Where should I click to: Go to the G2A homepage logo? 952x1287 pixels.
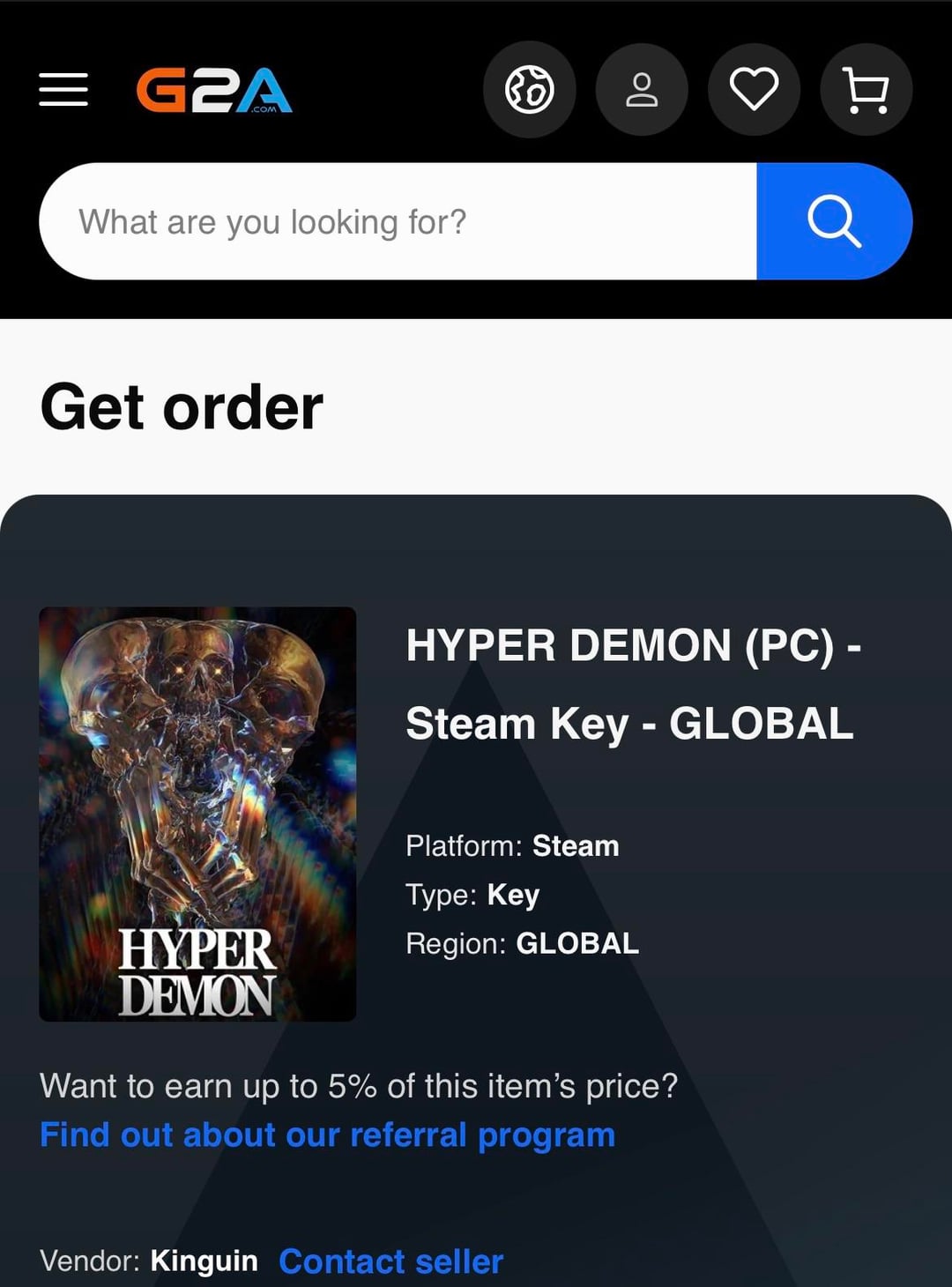[214, 90]
